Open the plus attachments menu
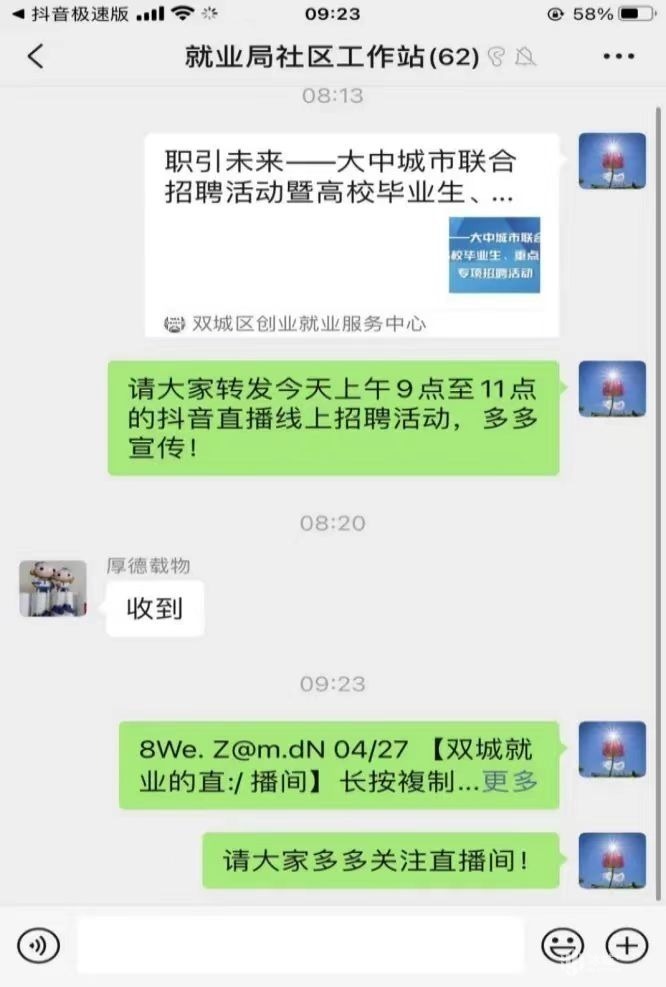 (x=627, y=945)
